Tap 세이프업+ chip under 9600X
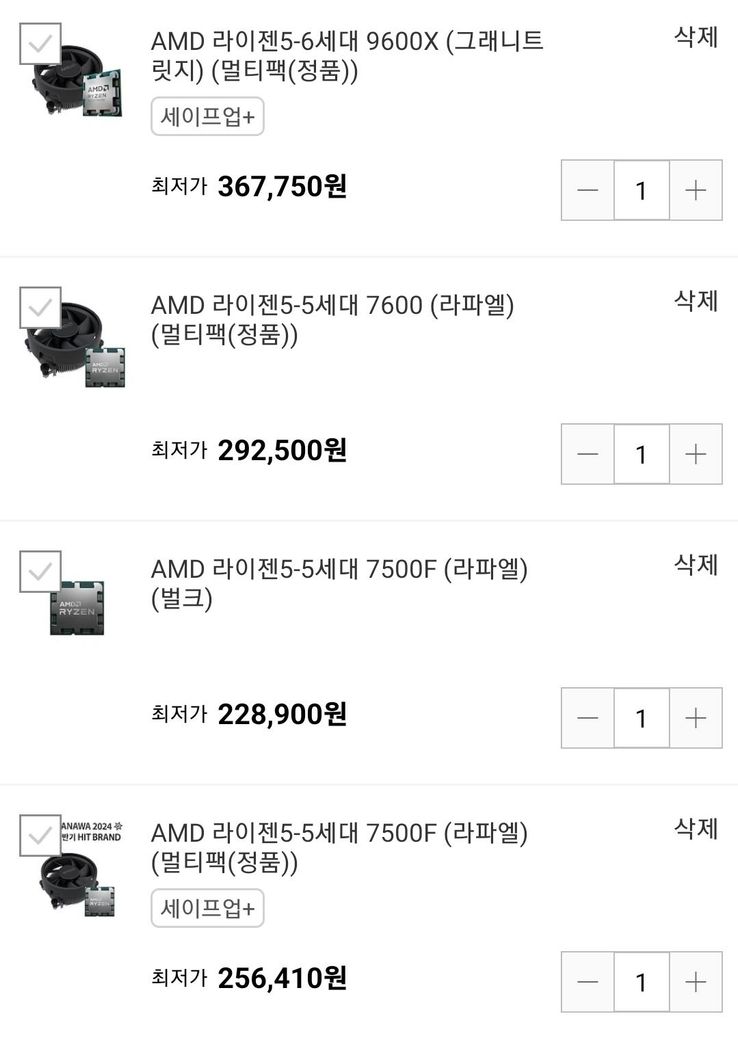The height and width of the screenshot is (1040, 738). pyautogui.click(x=207, y=117)
